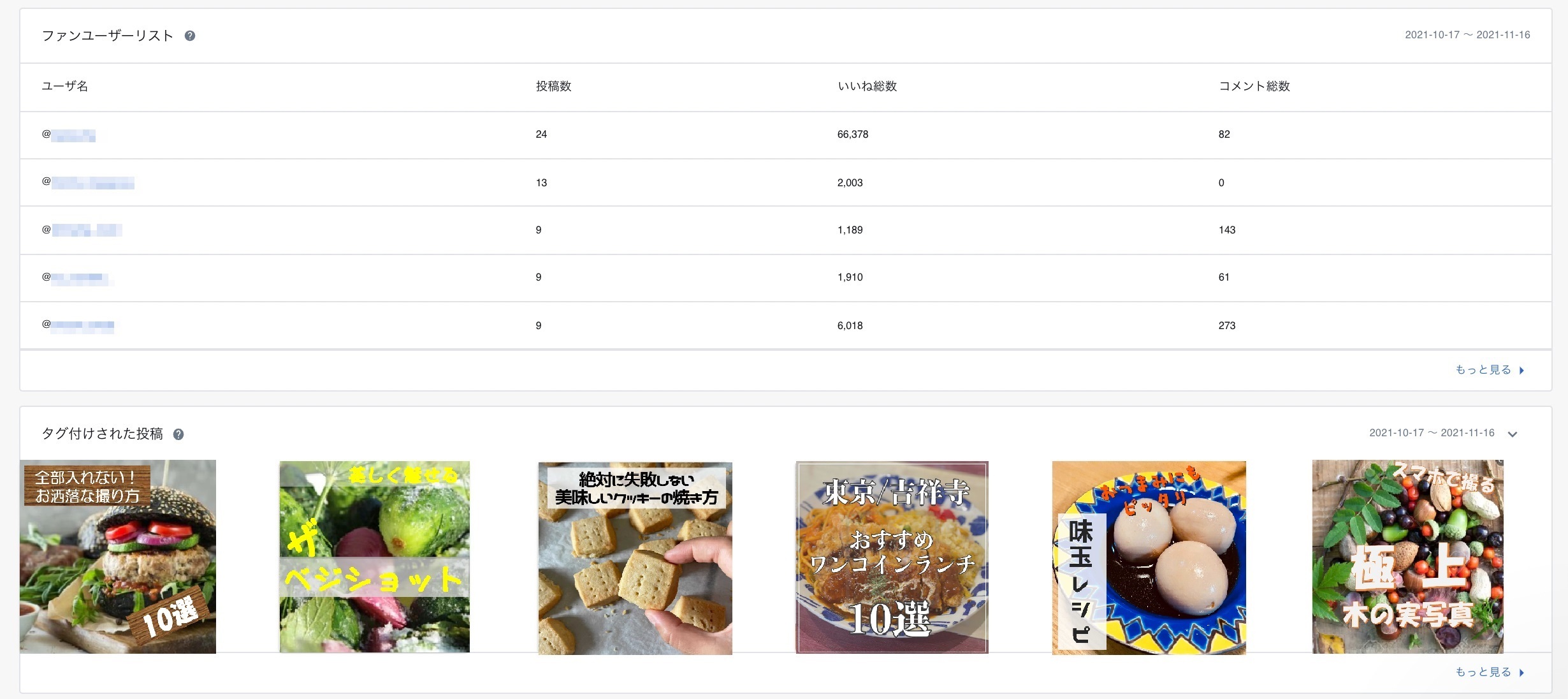Open help icon beside ファンユーザーリスト
Image resolution: width=1568 pixels, height=699 pixels.
190,36
